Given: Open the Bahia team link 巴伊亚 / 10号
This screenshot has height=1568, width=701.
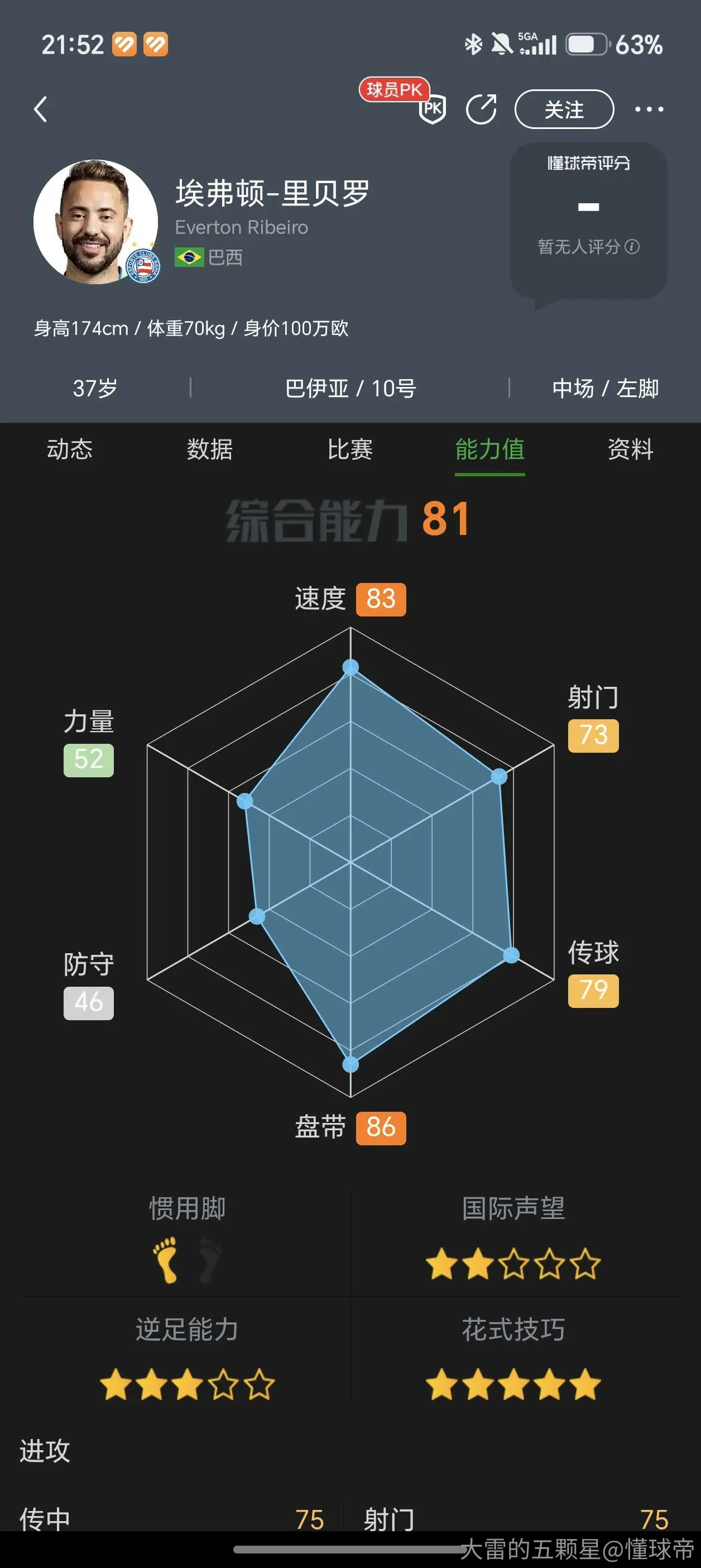Looking at the screenshot, I should tap(350, 388).
